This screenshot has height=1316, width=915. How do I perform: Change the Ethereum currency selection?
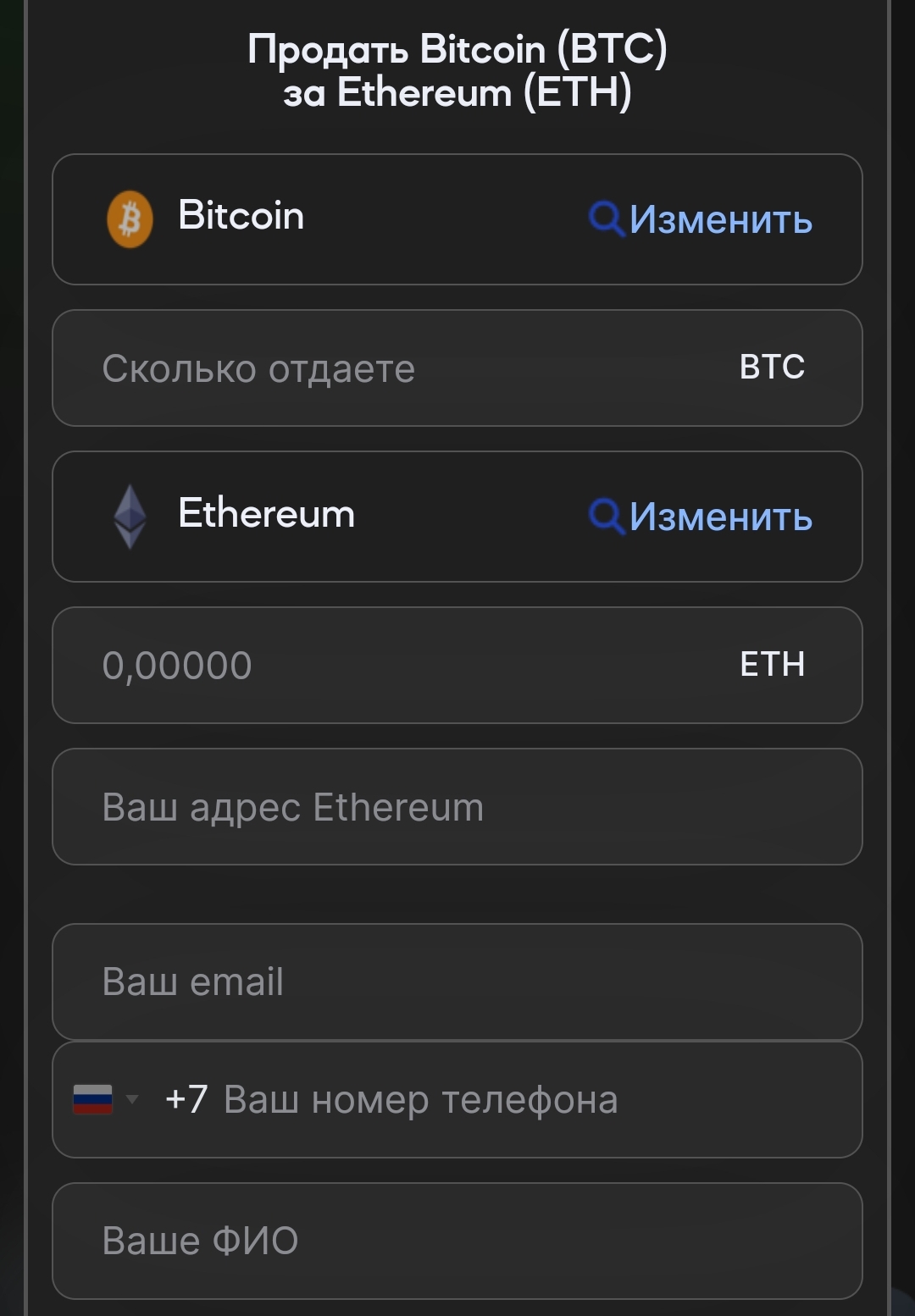[701, 517]
